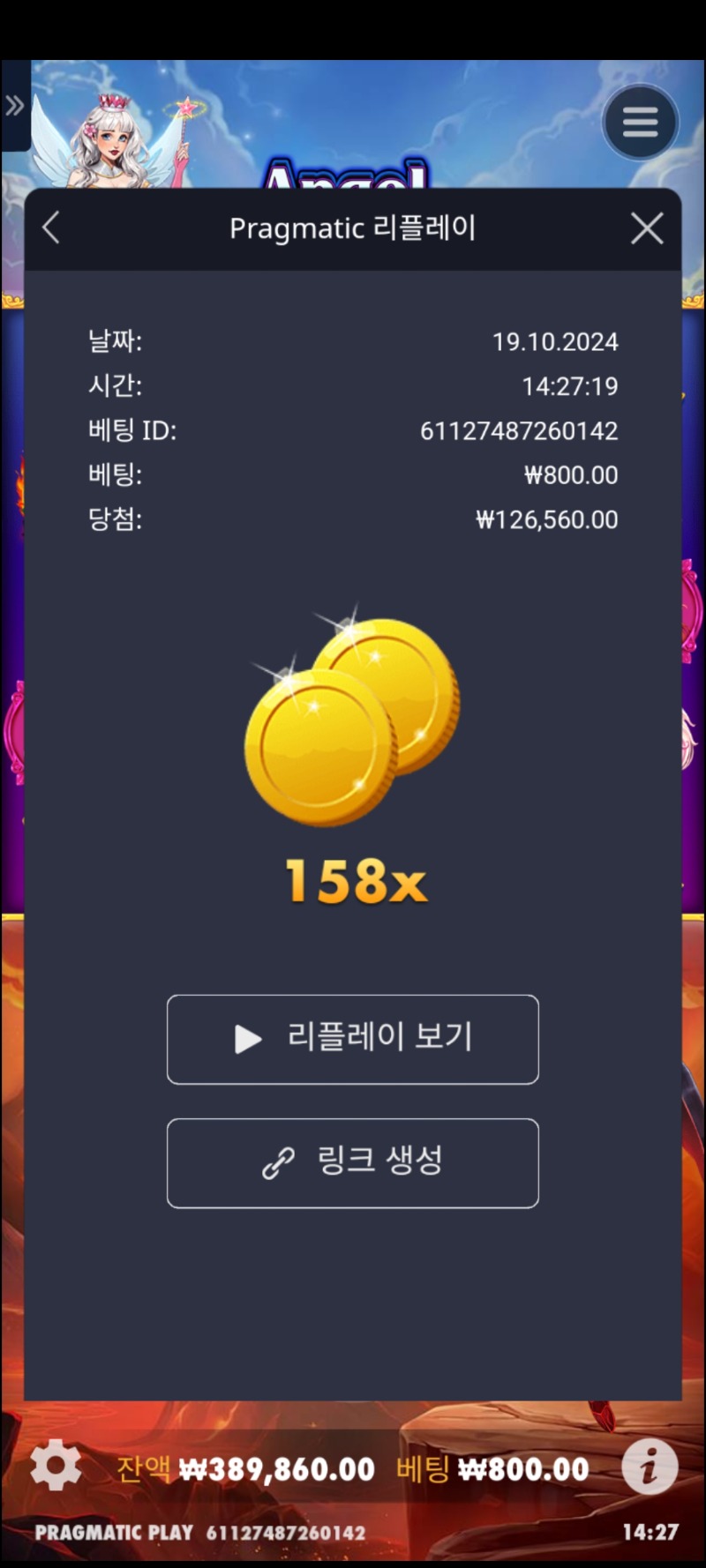Open the game info icon
Screen dimensions: 706x1568
(x=650, y=1467)
